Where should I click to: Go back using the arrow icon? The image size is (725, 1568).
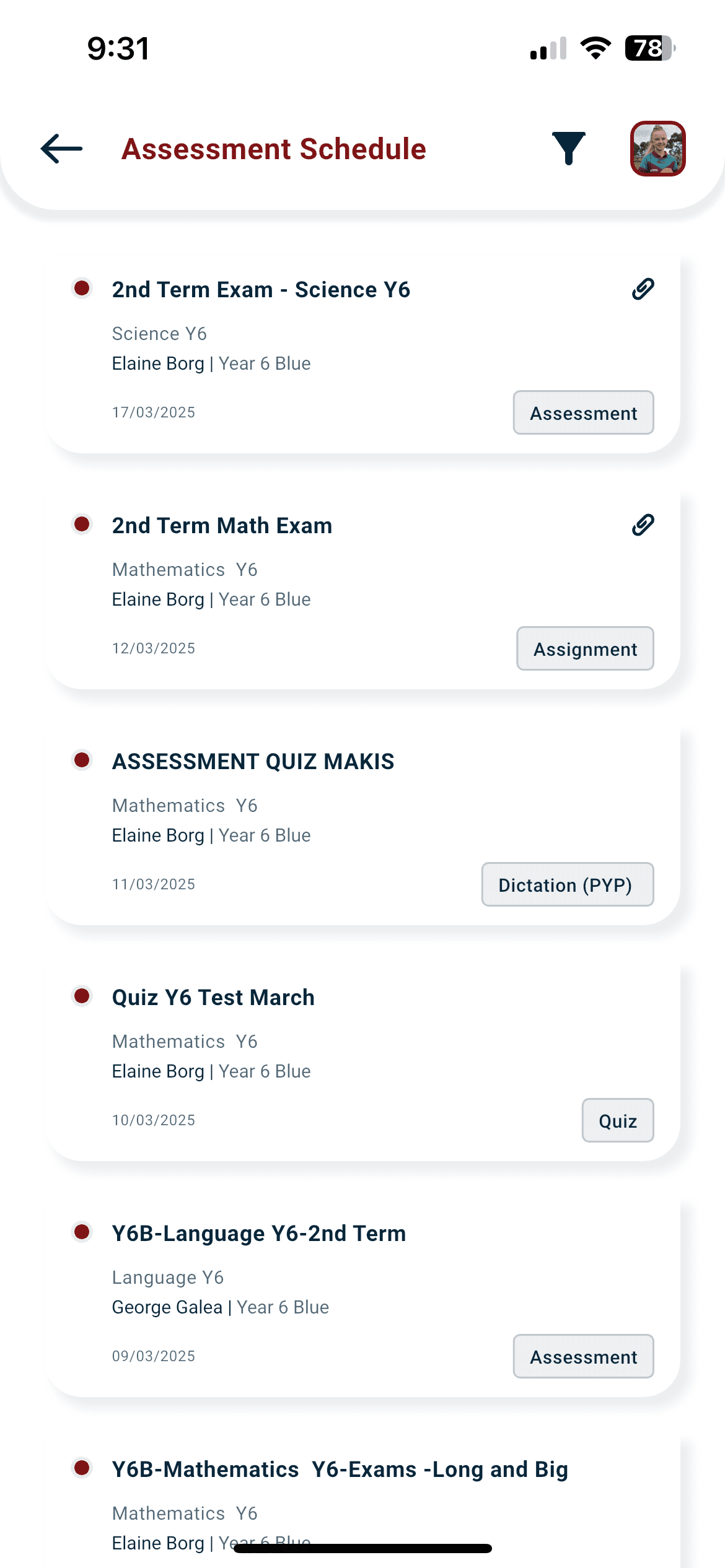[61, 149]
